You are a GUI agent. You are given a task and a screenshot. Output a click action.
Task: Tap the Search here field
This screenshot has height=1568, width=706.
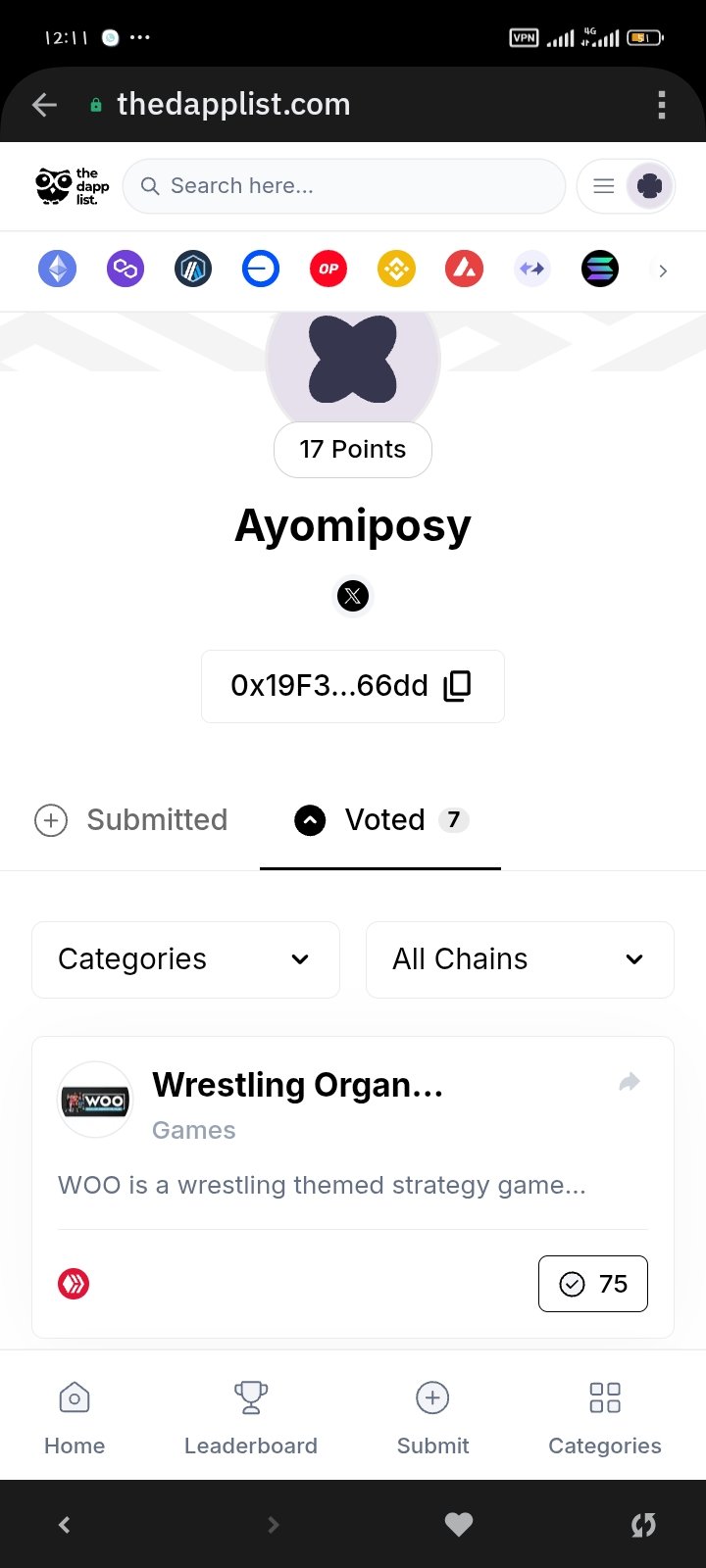[x=344, y=186]
